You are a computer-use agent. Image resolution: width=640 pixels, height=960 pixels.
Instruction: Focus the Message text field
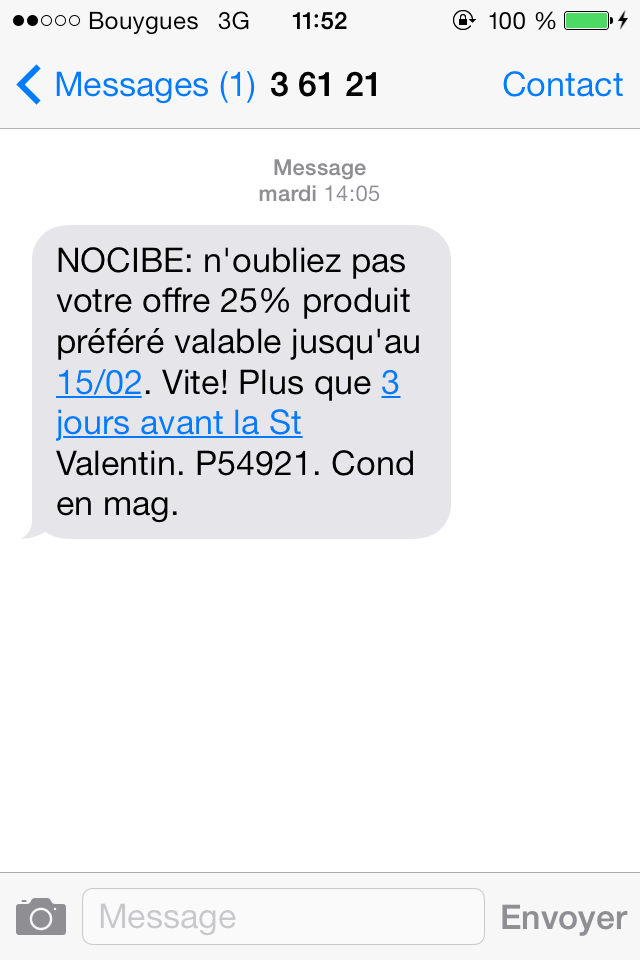[x=283, y=916]
